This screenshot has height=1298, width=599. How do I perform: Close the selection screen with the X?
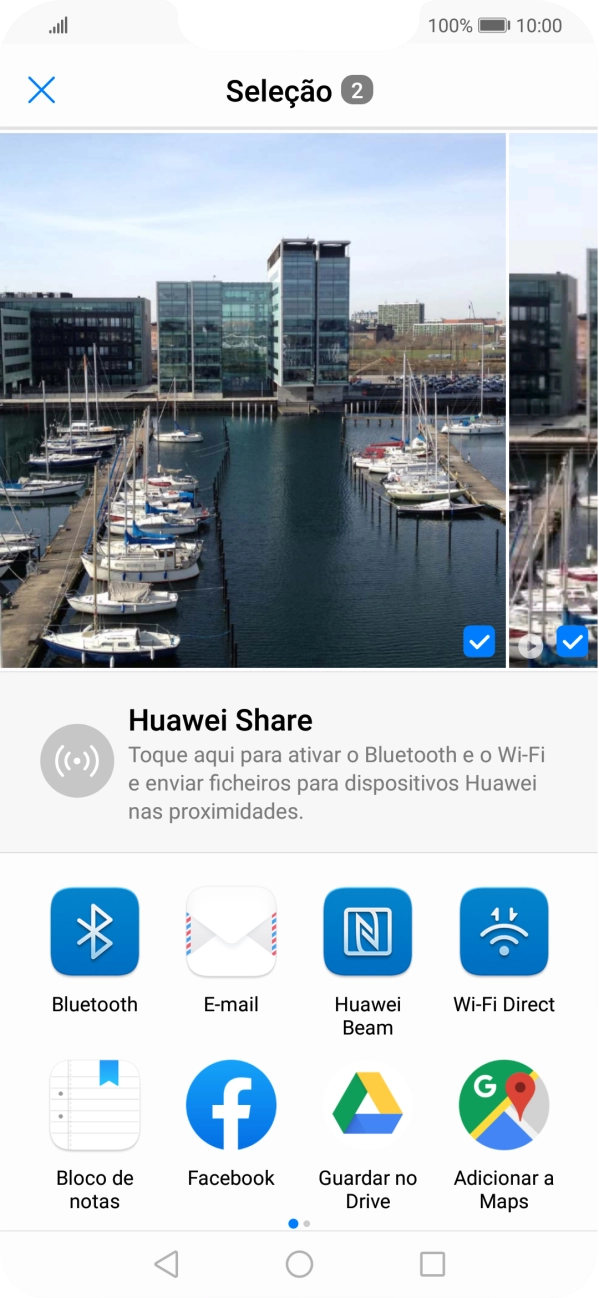click(x=41, y=90)
